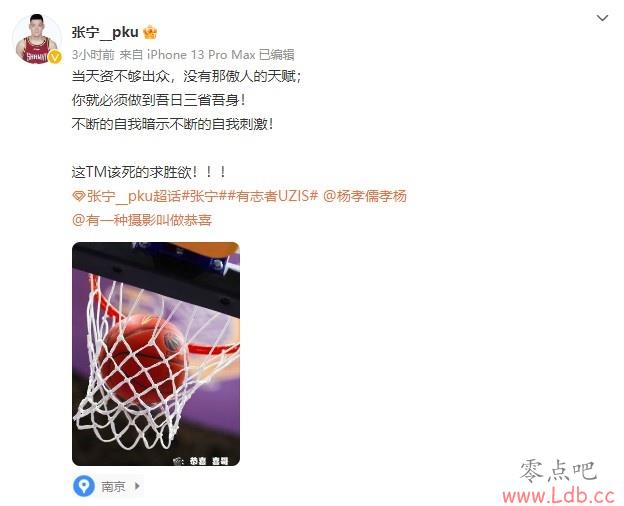Open mention @有一种摄影叫做恭喜
This screenshot has width=624, height=506.
(141, 220)
